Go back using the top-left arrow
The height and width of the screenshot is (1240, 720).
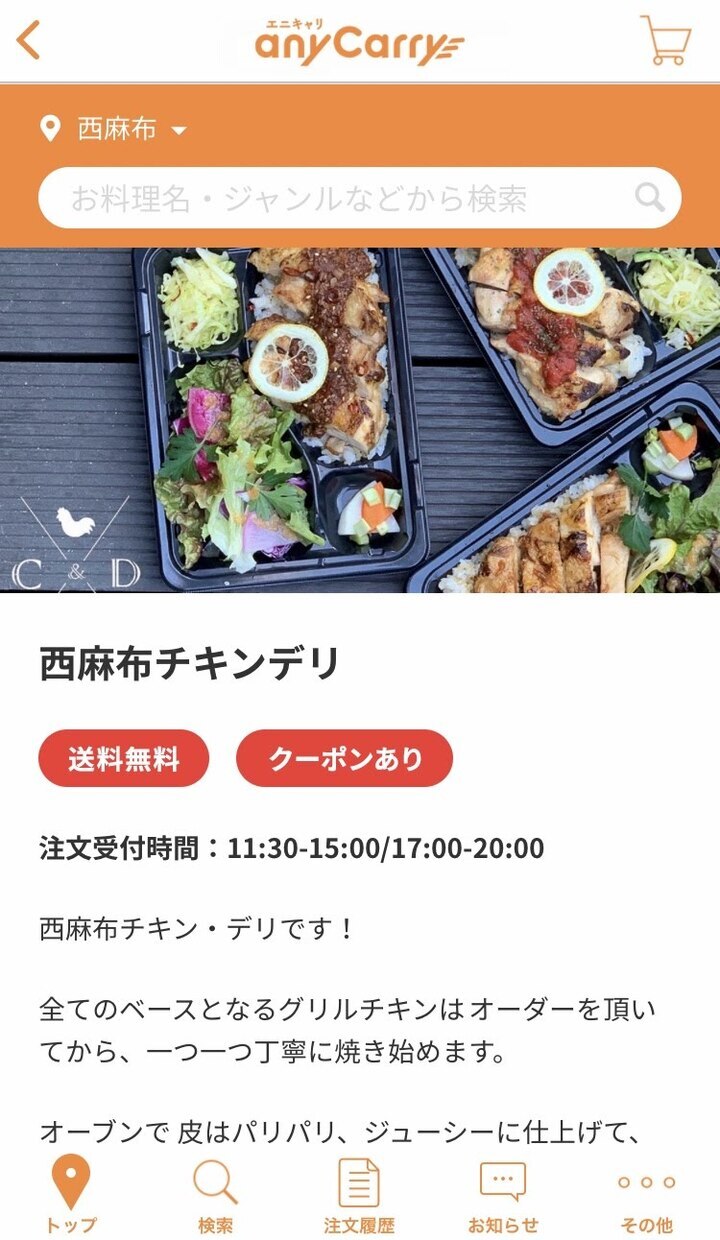pos(29,40)
